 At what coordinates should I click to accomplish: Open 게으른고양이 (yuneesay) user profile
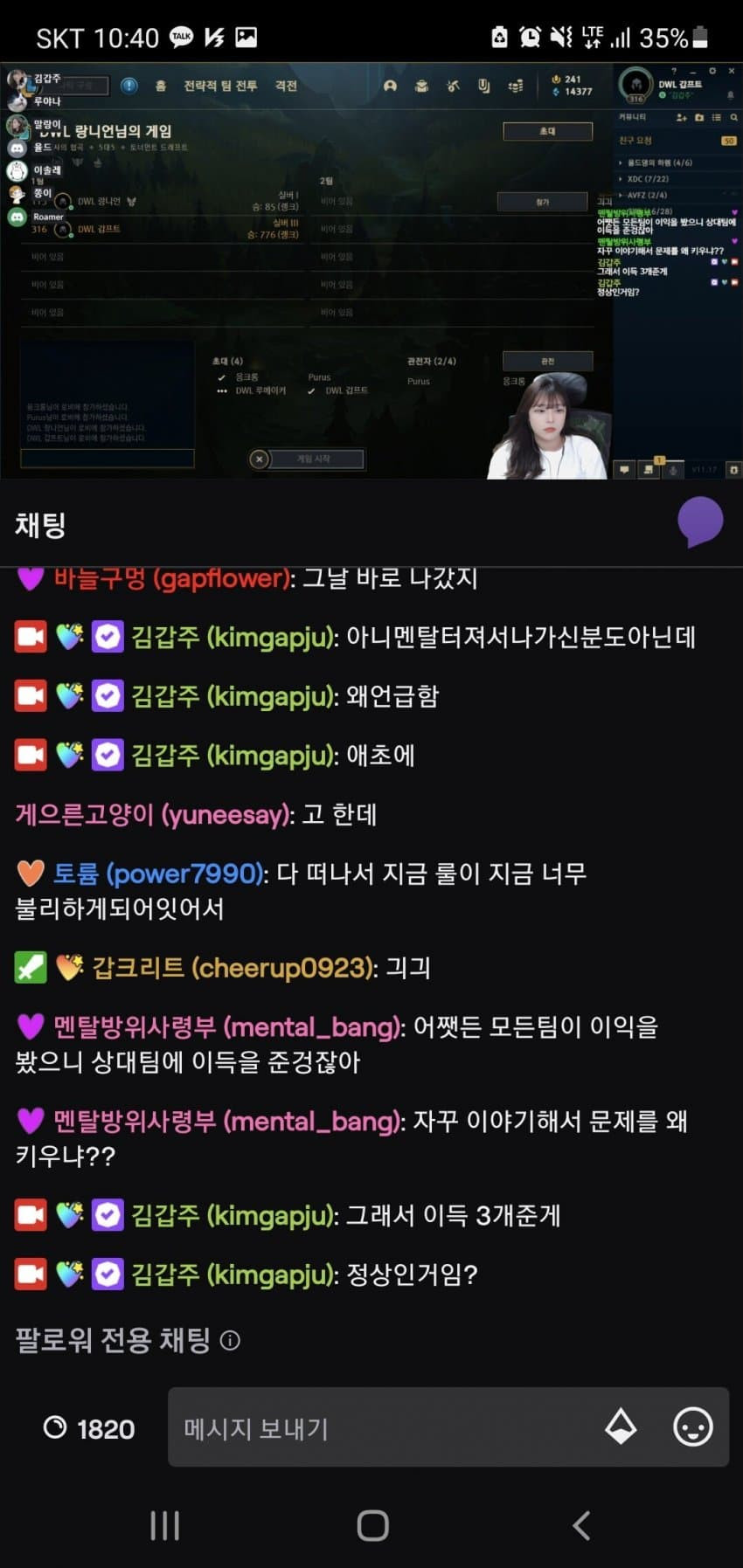pyautogui.click(x=153, y=814)
